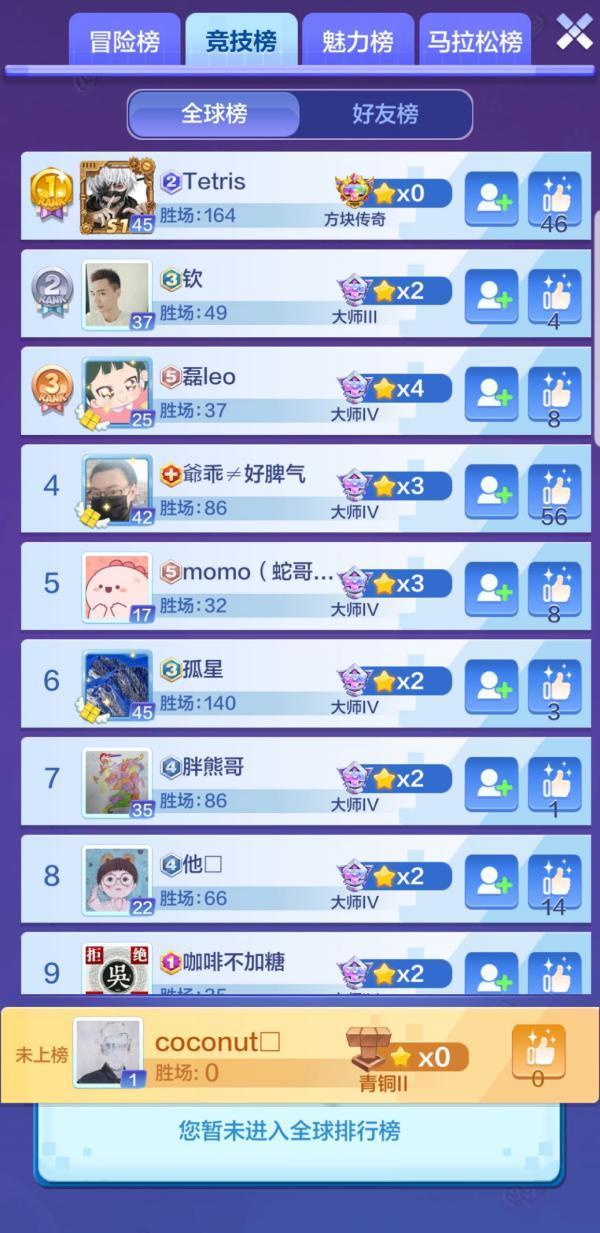Select the 全球榜 segment
This screenshot has width=600, height=1233.
[x=214, y=114]
